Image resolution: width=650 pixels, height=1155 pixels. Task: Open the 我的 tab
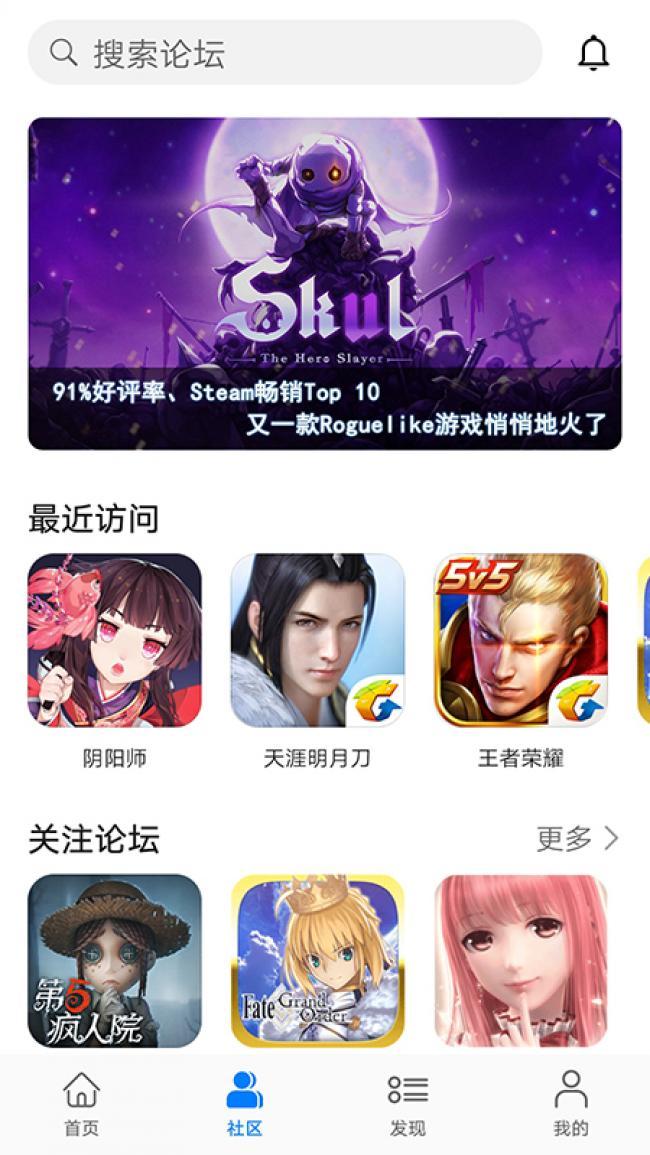[x=570, y=1104]
